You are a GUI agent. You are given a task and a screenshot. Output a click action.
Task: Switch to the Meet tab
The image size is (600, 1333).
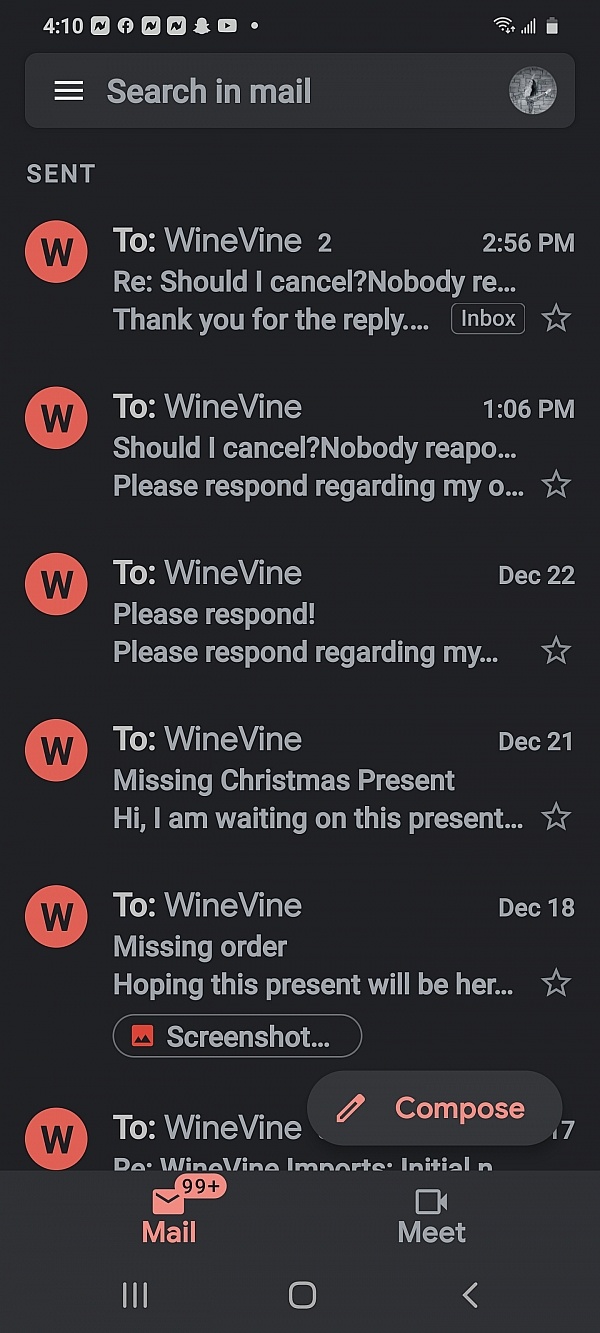click(x=431, y=1215)
